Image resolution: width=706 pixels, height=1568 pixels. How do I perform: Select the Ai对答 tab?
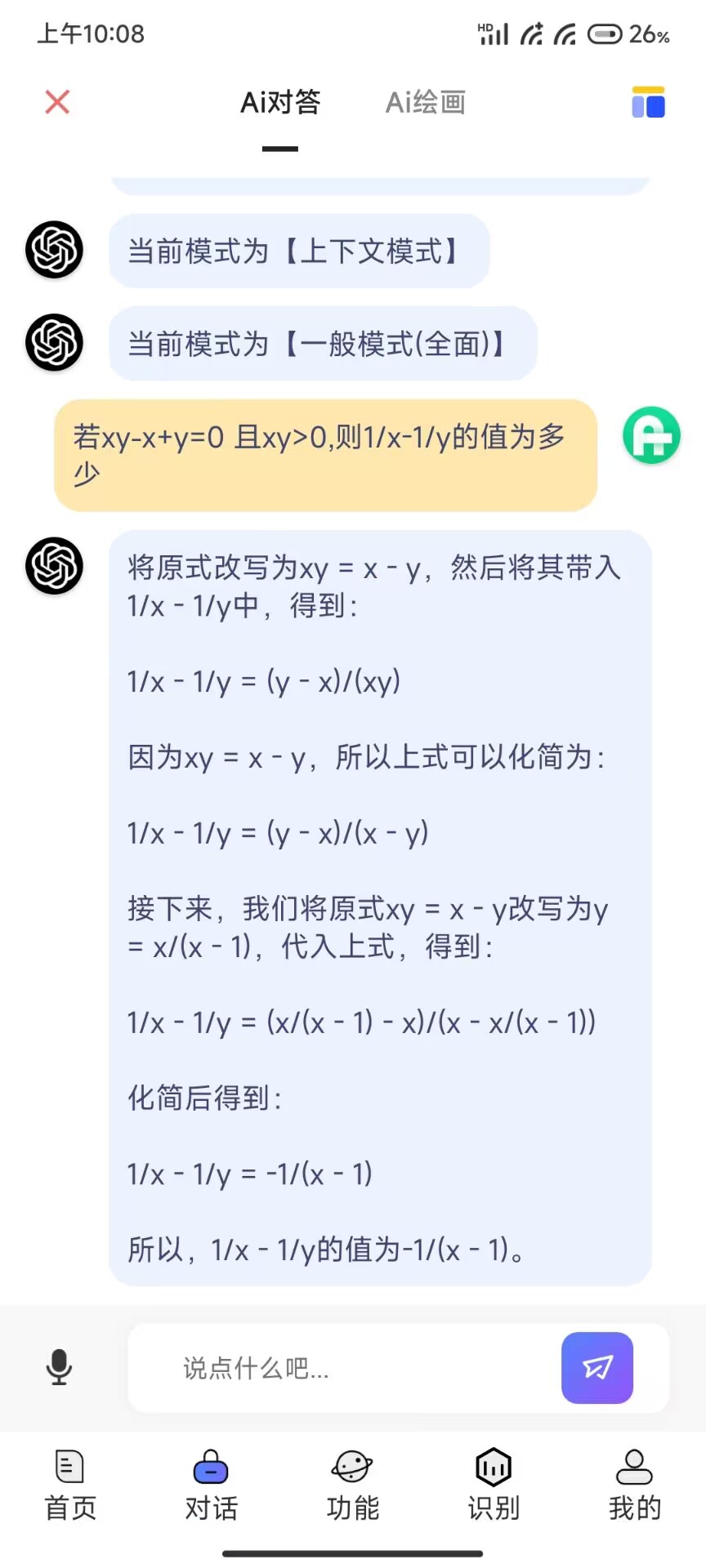pyautogui.click(x=280, y=103)
